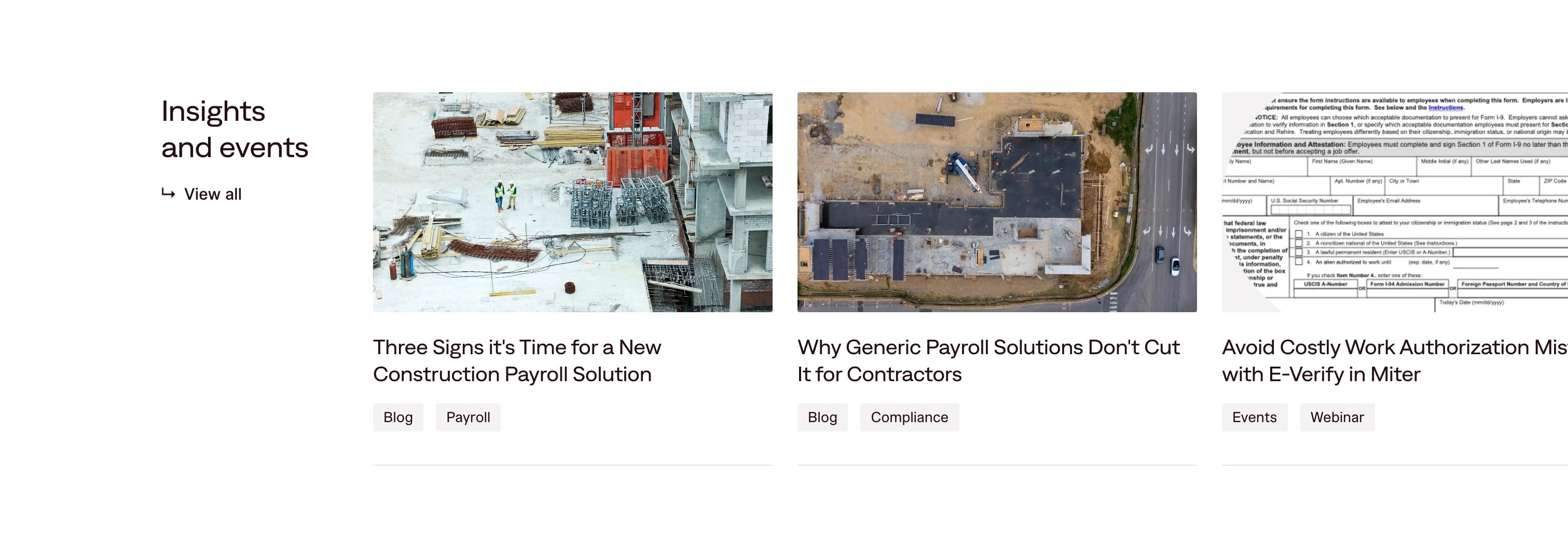Select the Blog tag under Generic Payroll article
The width and height of the screenshot is (1568, 544).
pos(822,417)
